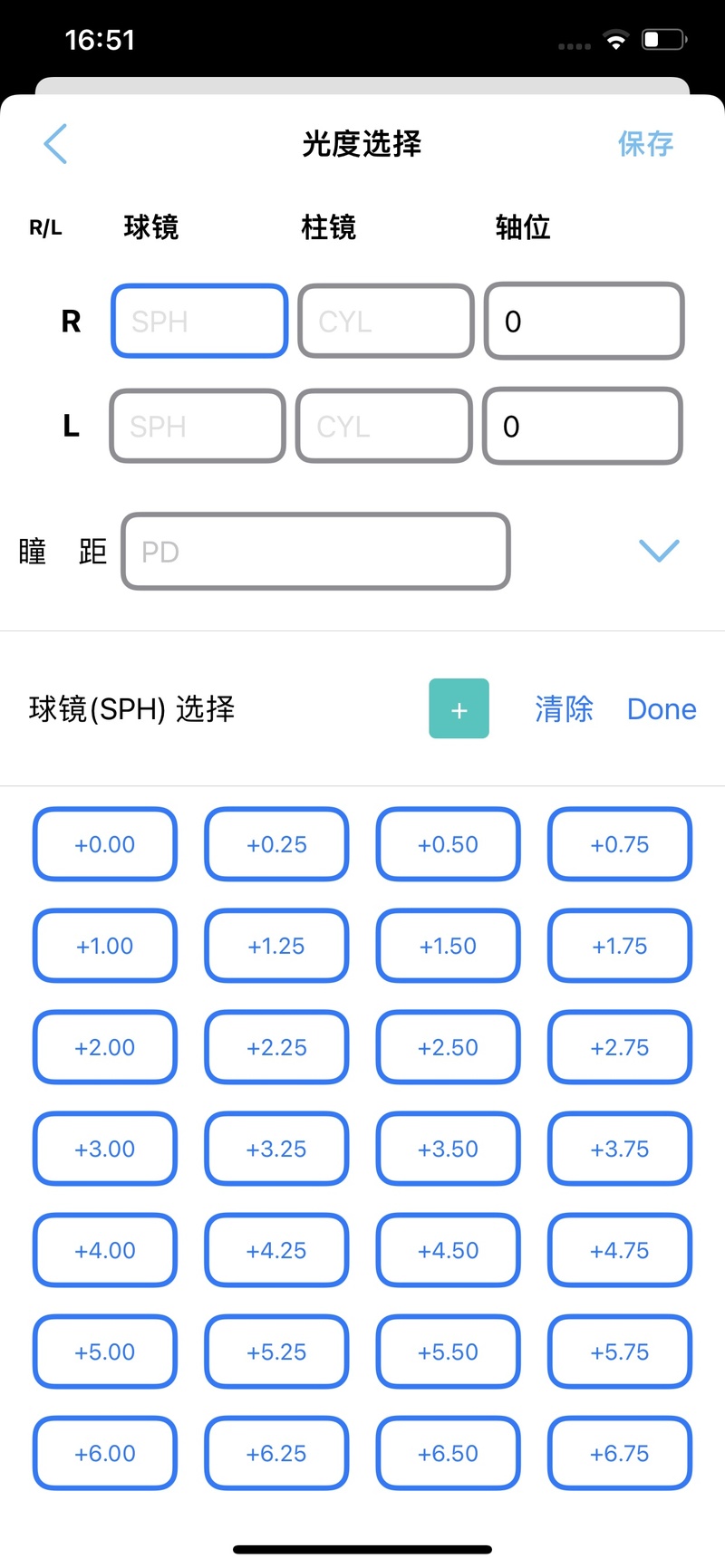Focus the PD pupillary distance field
Image resolution: width=725 pixels, height=1568 pixels.
[x=315, y=552]
